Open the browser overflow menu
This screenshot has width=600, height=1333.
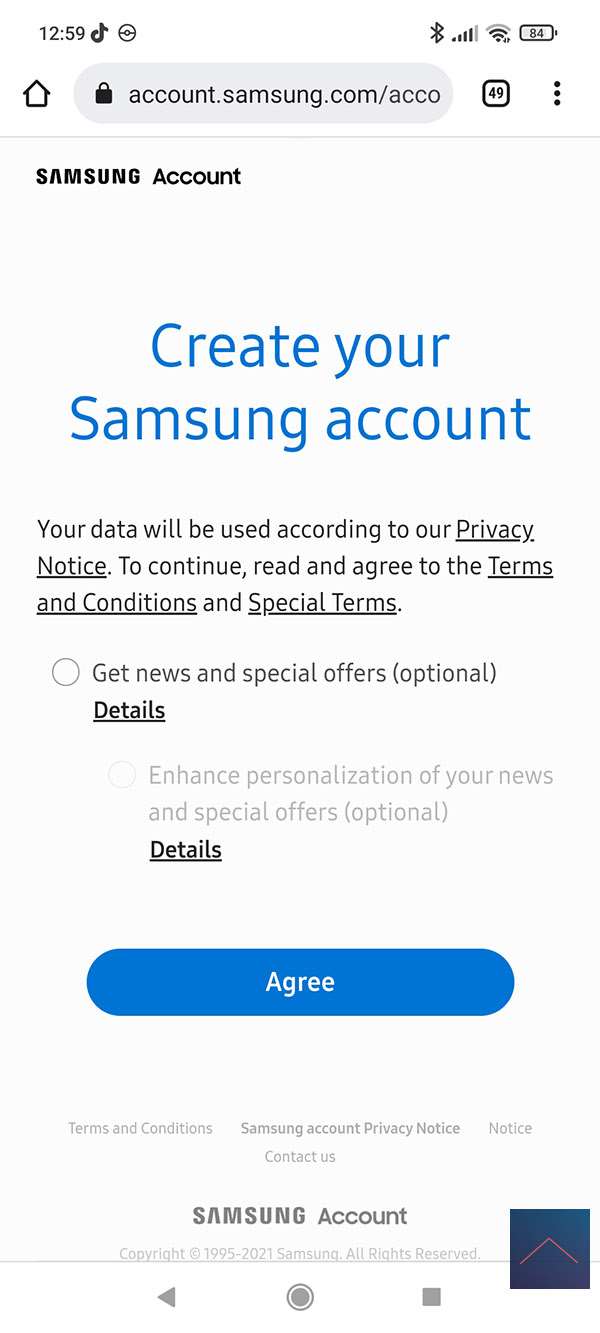(x=557, y=94)
